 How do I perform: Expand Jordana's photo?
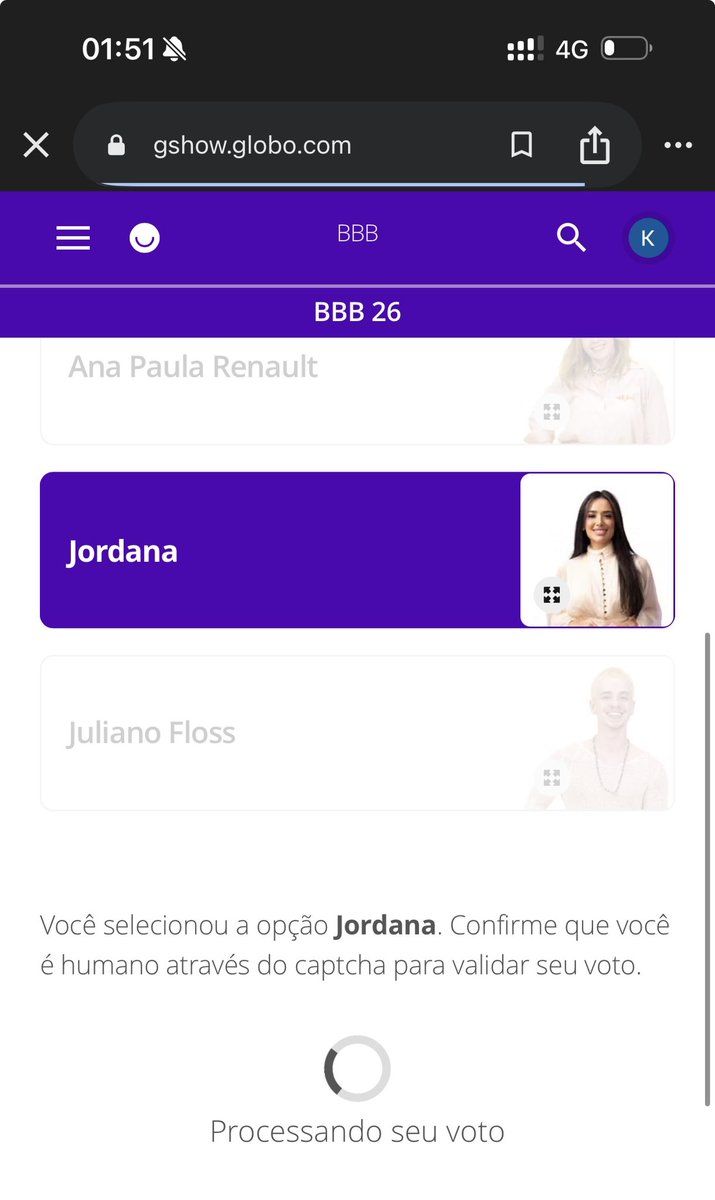[x=551, y=595]
